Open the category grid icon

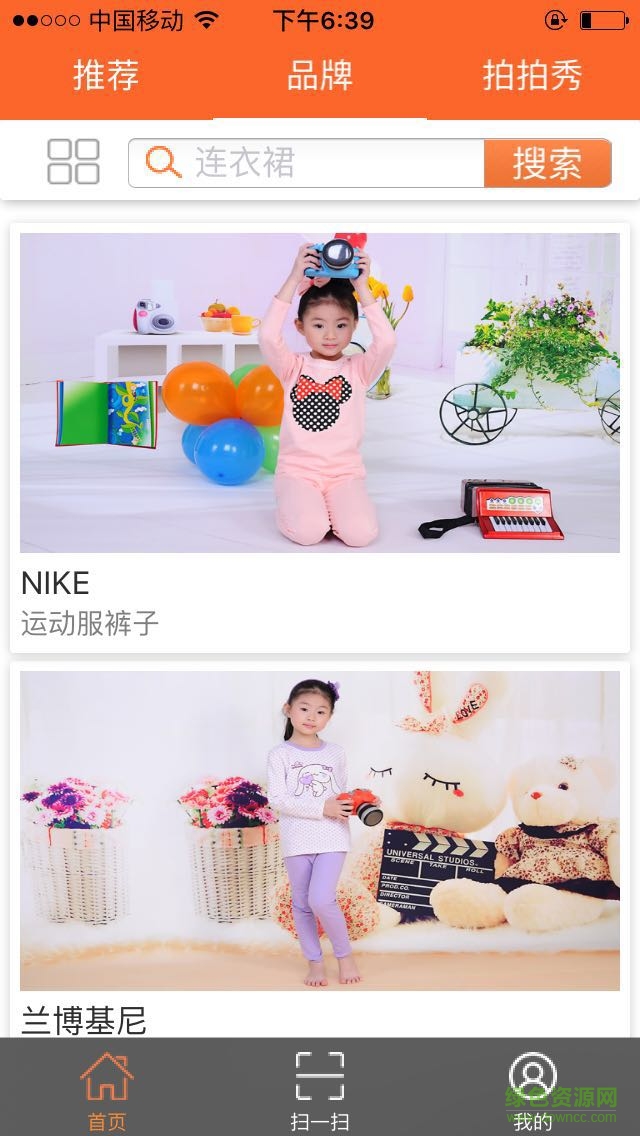point(74,162)
